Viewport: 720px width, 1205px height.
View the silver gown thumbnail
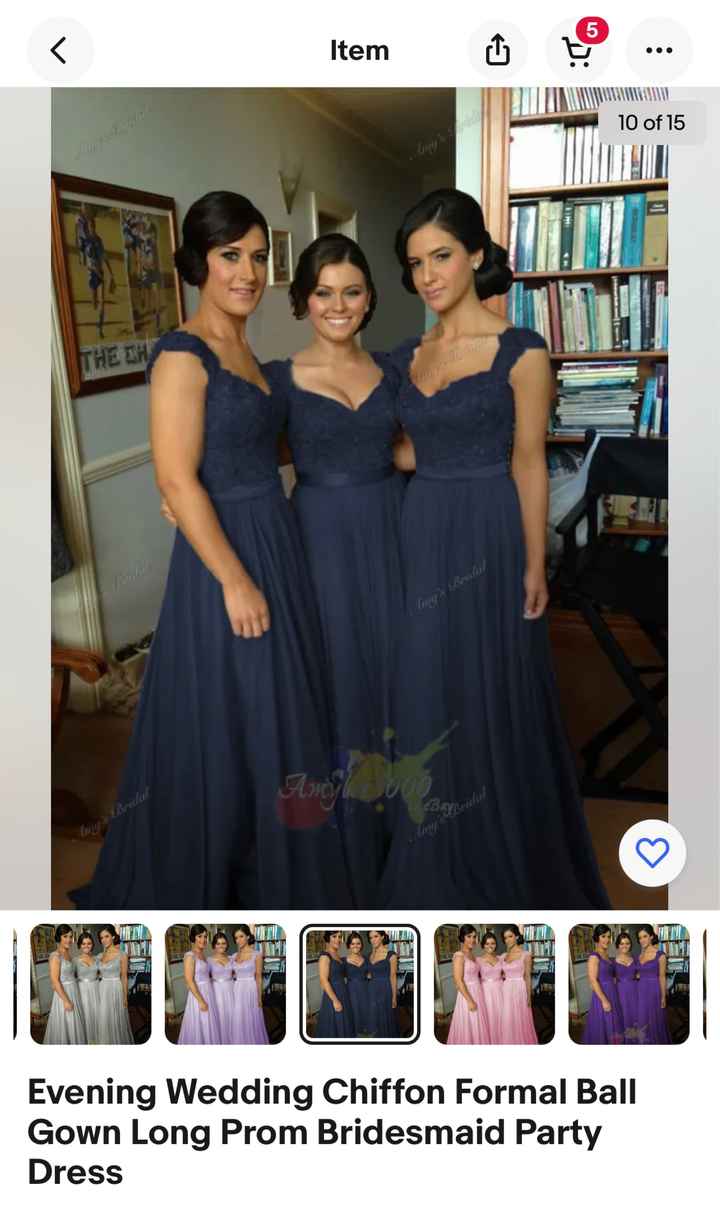(x=89, y=983)
